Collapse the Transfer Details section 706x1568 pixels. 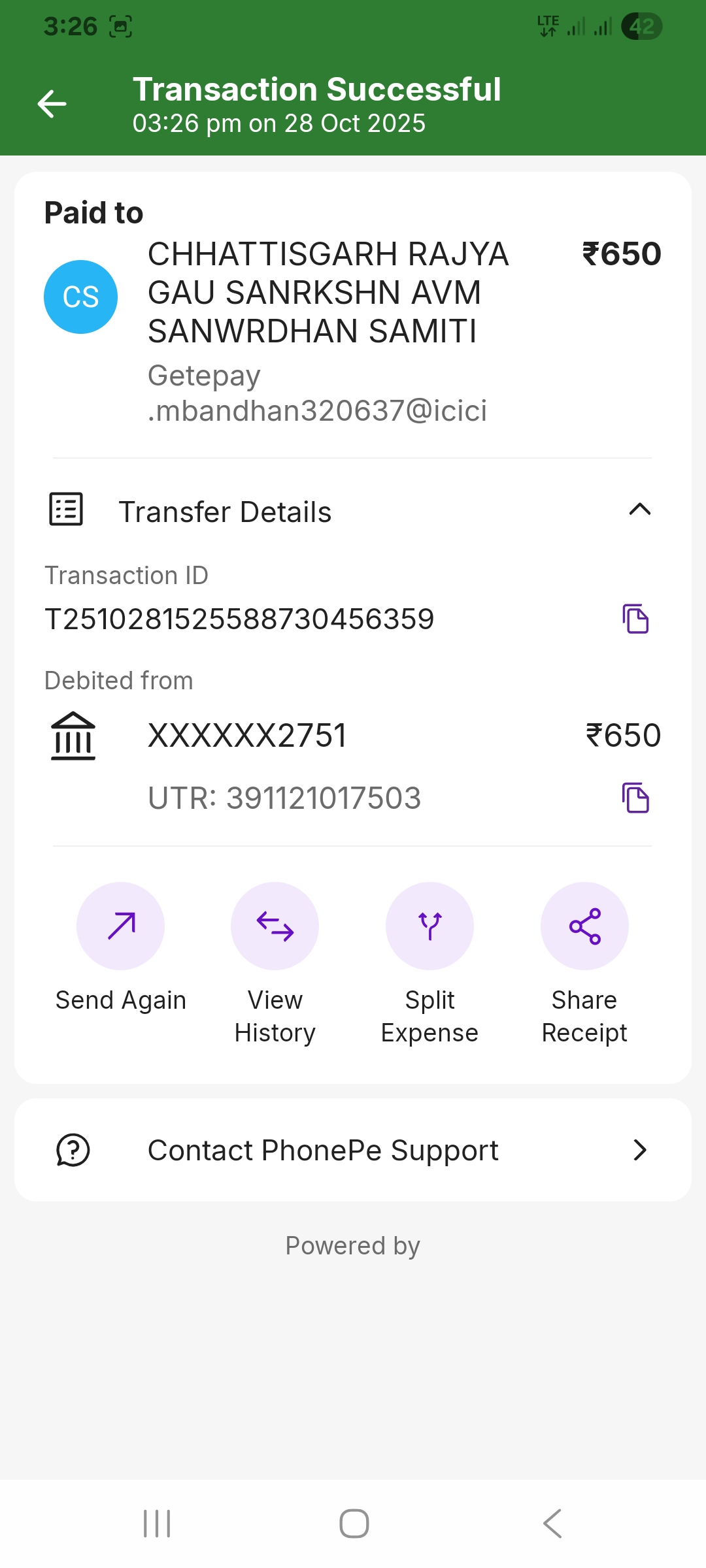click(639, 510)
